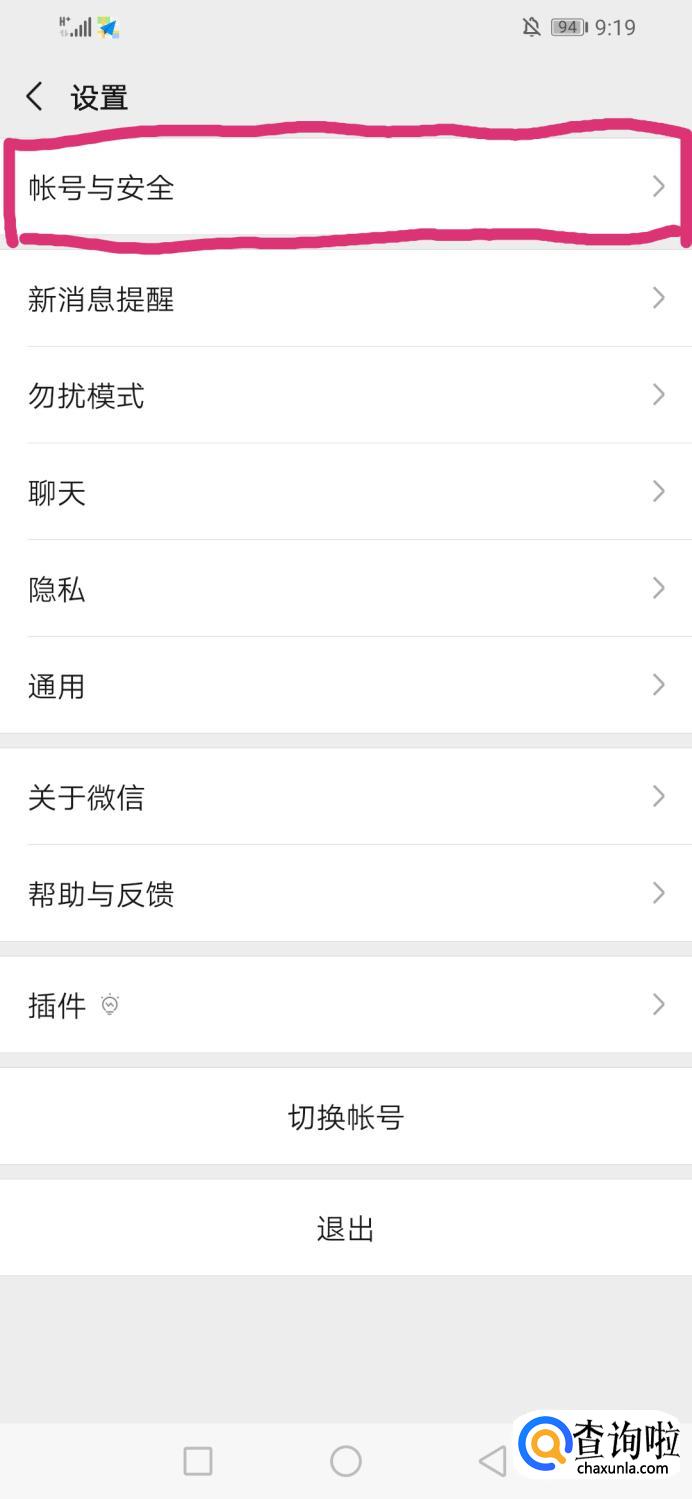This screenshot has width=692, height=1499.
Task: Open recent apps from the navigation bar
Action: point(198,1461)
